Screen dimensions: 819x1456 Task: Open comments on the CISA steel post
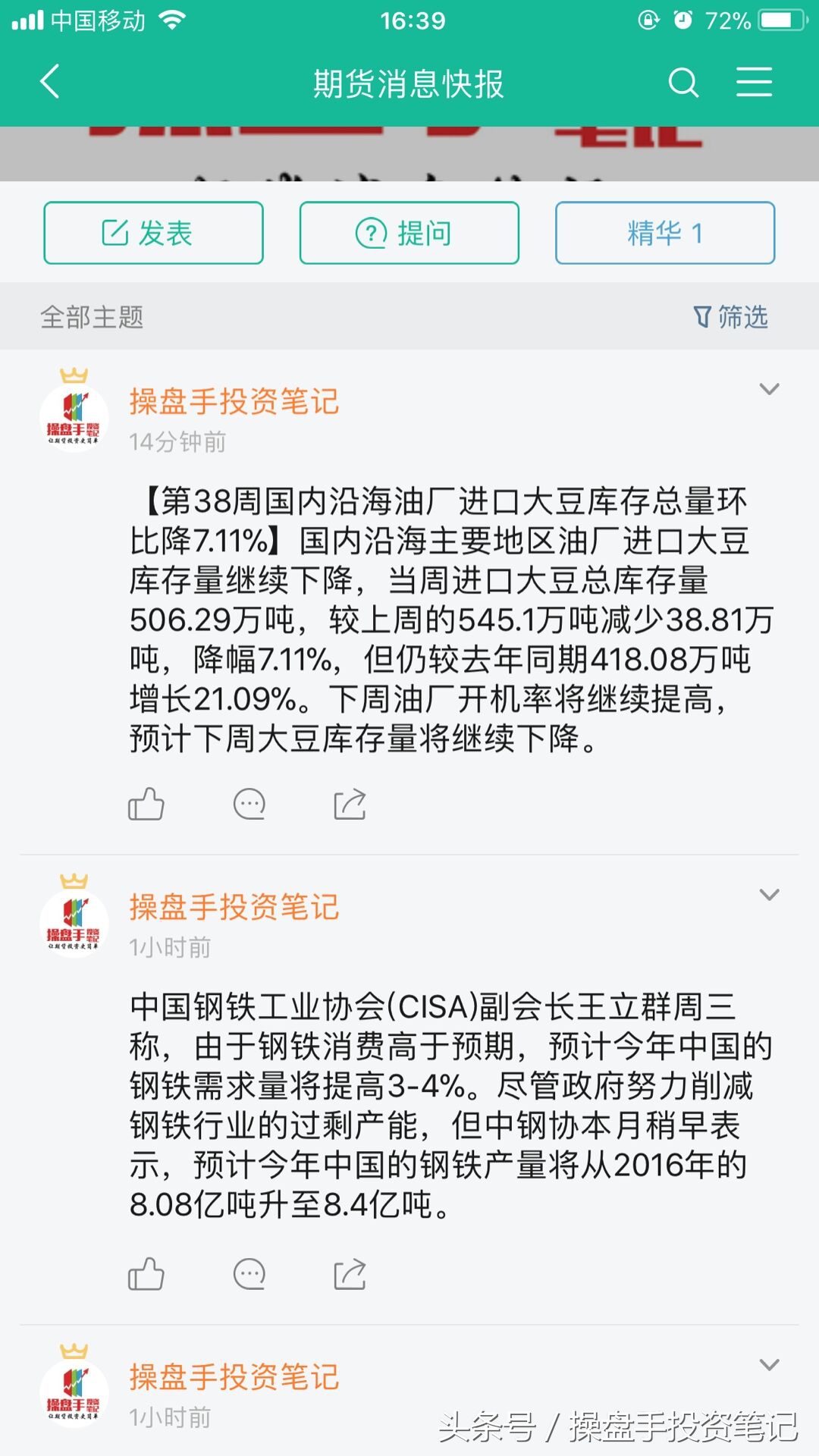(x=250, y=1276)
